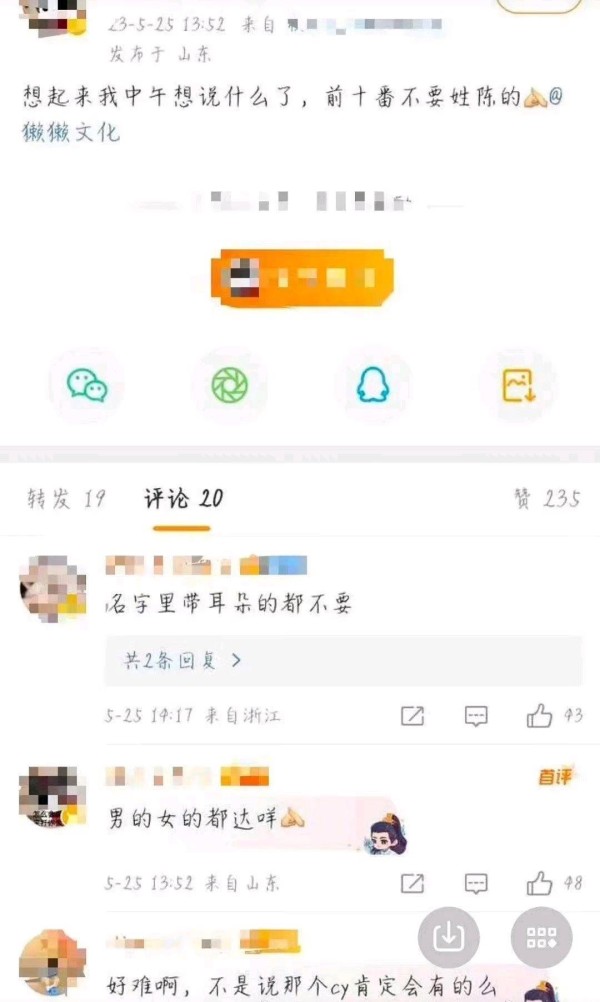Viewport: 600px width, 1002px height.
Task: Share the post to QQ
Action: point(372,385)
